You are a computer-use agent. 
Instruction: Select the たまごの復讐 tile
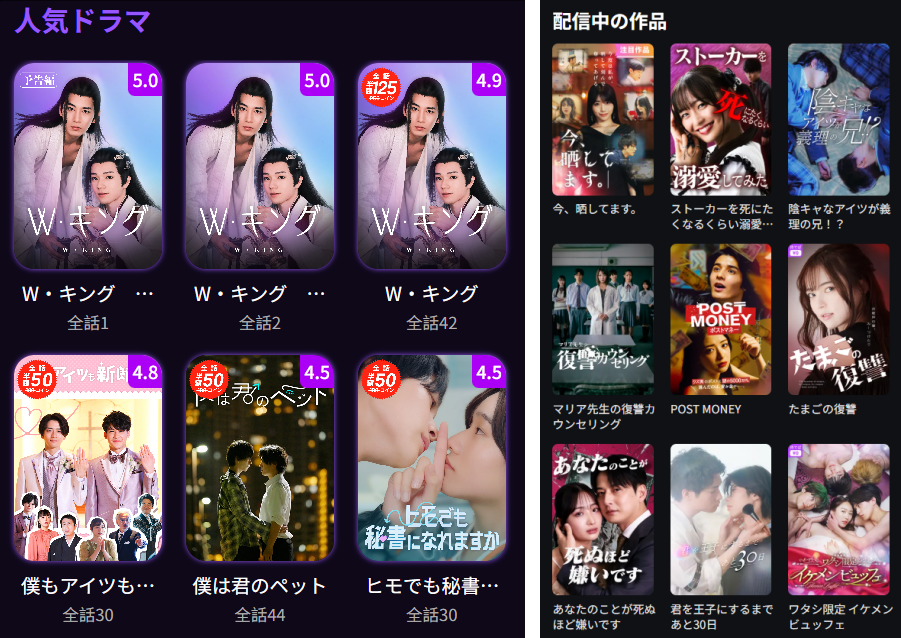tap(839, 319)
